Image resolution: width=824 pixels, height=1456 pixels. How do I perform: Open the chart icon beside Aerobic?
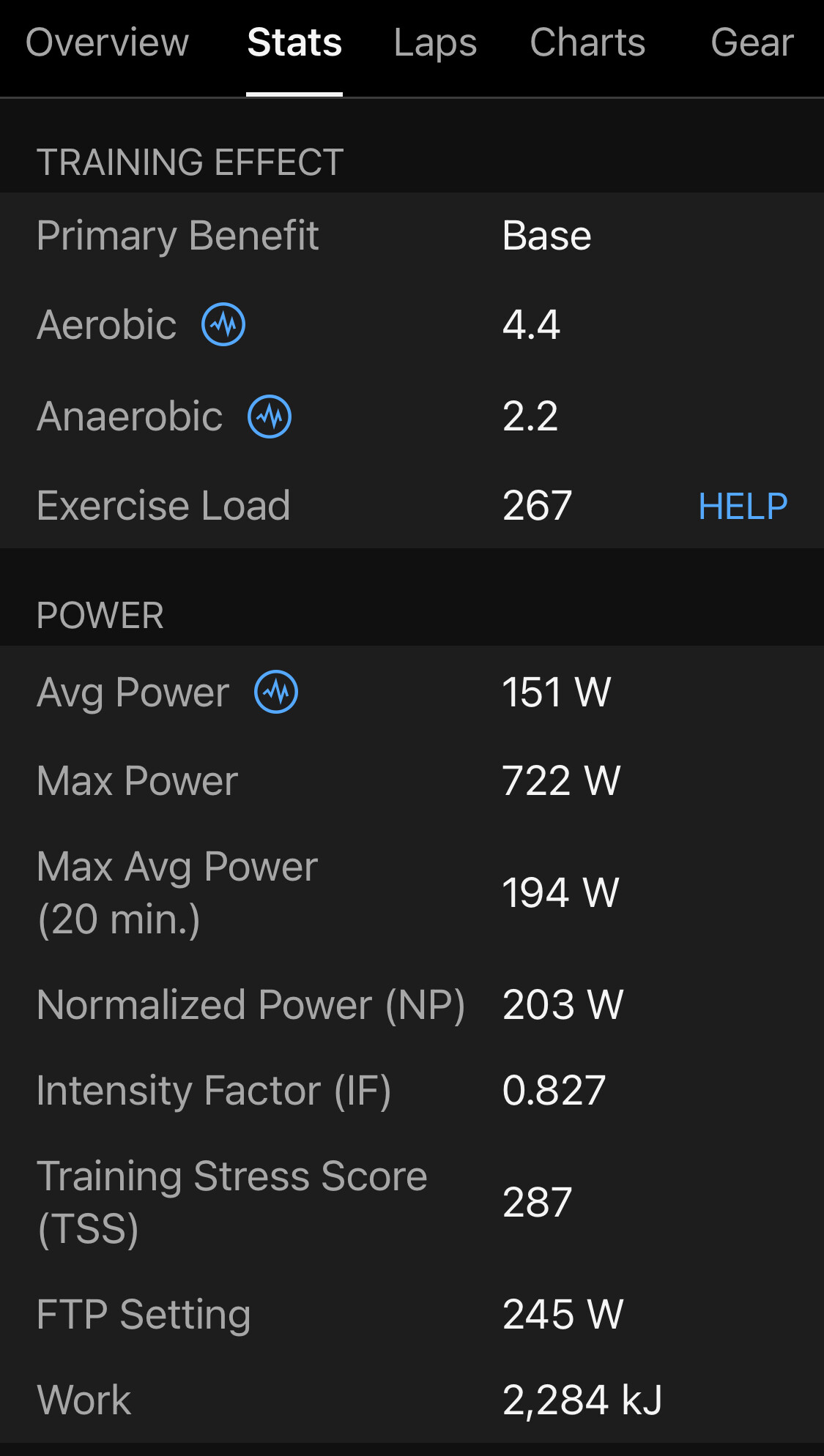(x=223, y=324)
